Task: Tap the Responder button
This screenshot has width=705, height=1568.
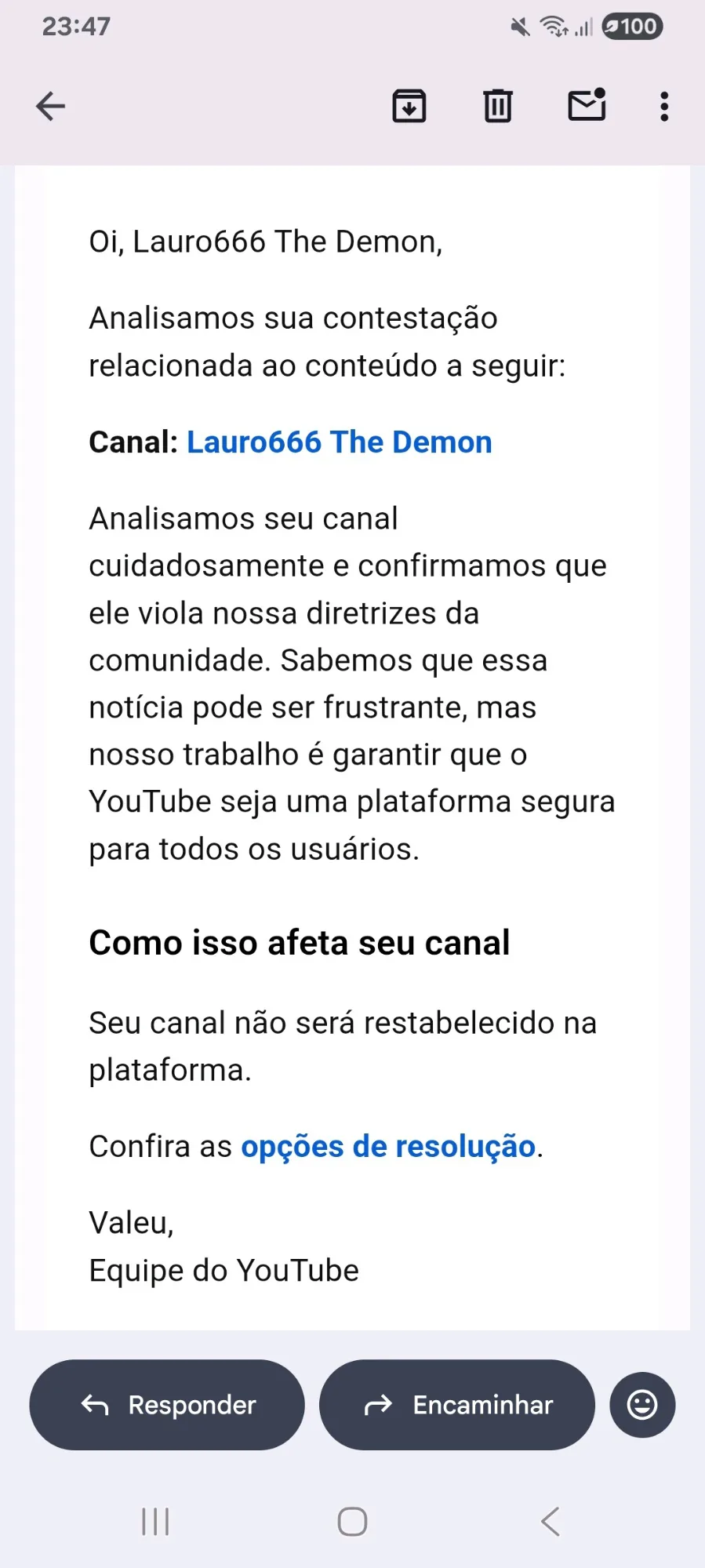Action: [167, 1405]
